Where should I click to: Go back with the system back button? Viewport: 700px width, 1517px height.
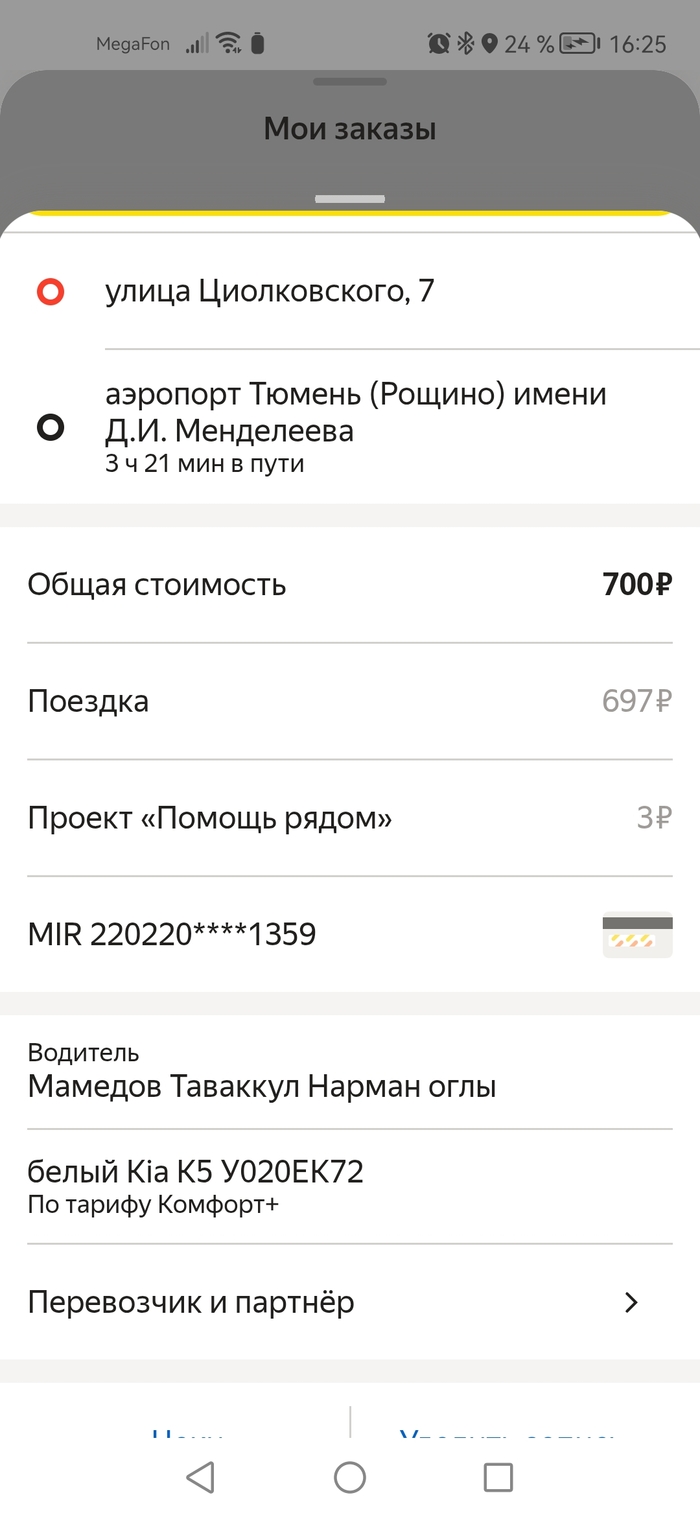click(x=201, y=1476)
